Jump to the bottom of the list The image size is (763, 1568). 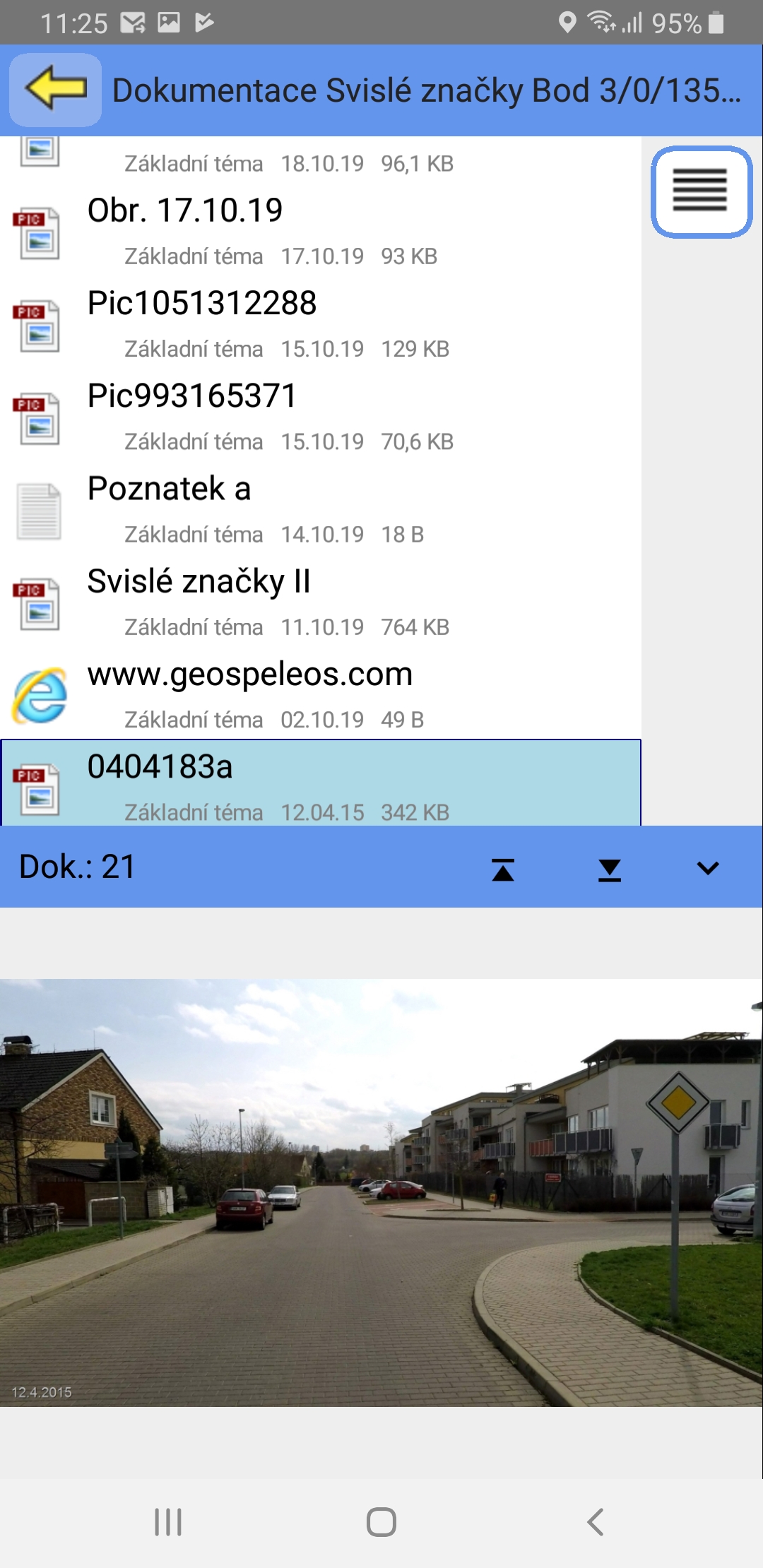point(609,868)
